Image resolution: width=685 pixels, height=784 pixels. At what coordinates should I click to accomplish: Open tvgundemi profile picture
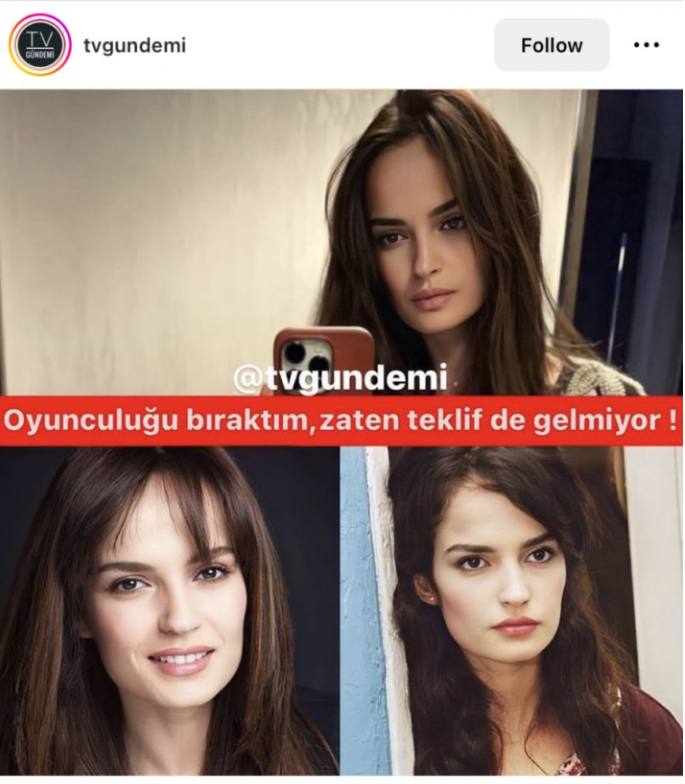coord(40,45)
